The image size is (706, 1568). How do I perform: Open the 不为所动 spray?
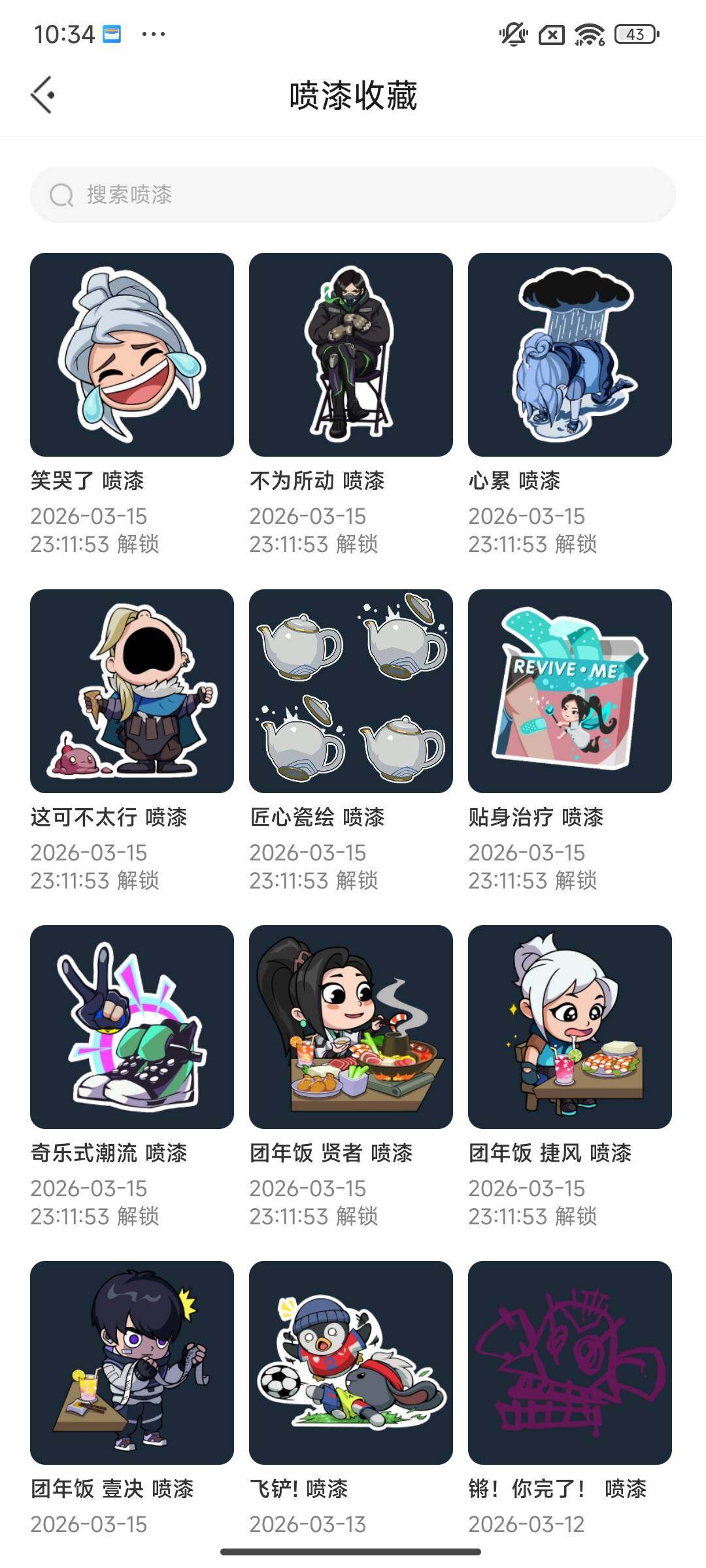coord(351,353)
